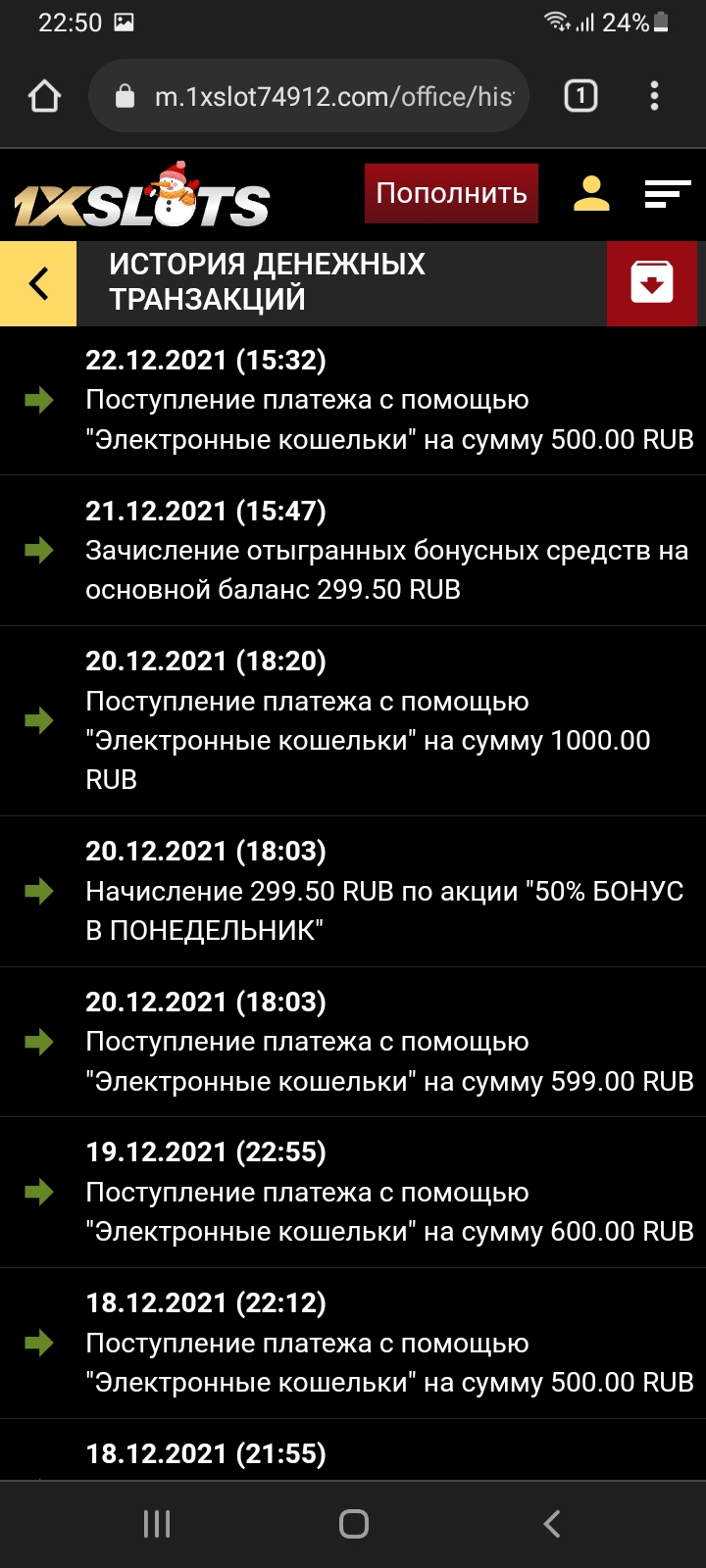Screen dimensions: 706x1568
Task: Open the 1XSLOTS logo homepage
Action: point(142,197)
